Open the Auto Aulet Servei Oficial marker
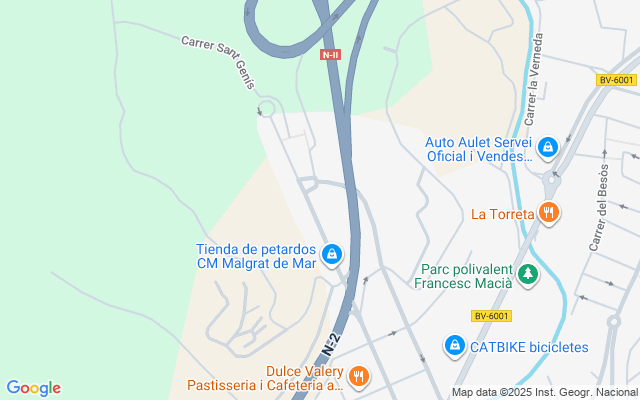 pyautogui.click(x=547, y=149)
